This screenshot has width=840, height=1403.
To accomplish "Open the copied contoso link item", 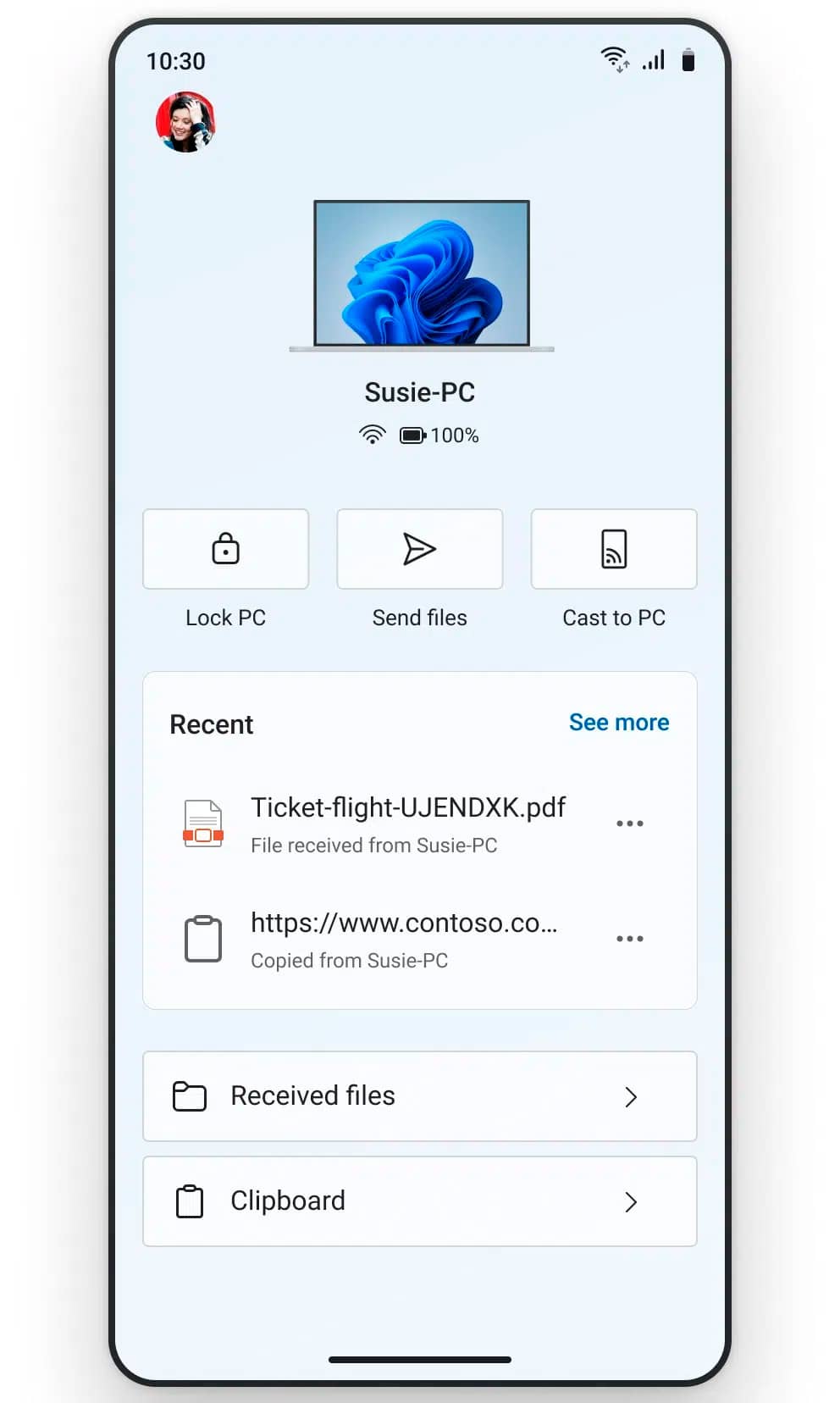I will (x=403, y=939).
